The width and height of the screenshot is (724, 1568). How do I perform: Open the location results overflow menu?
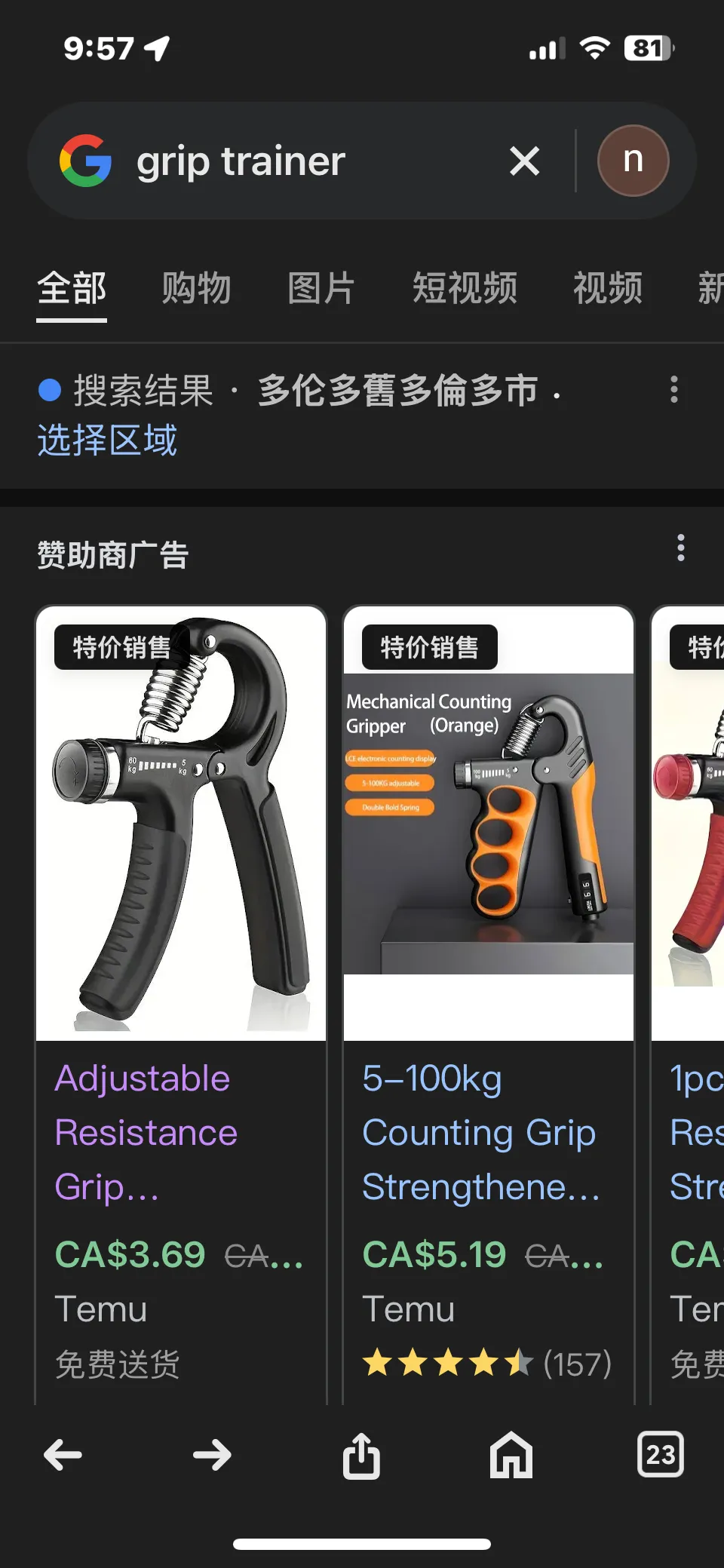click(x=674, y=390)
